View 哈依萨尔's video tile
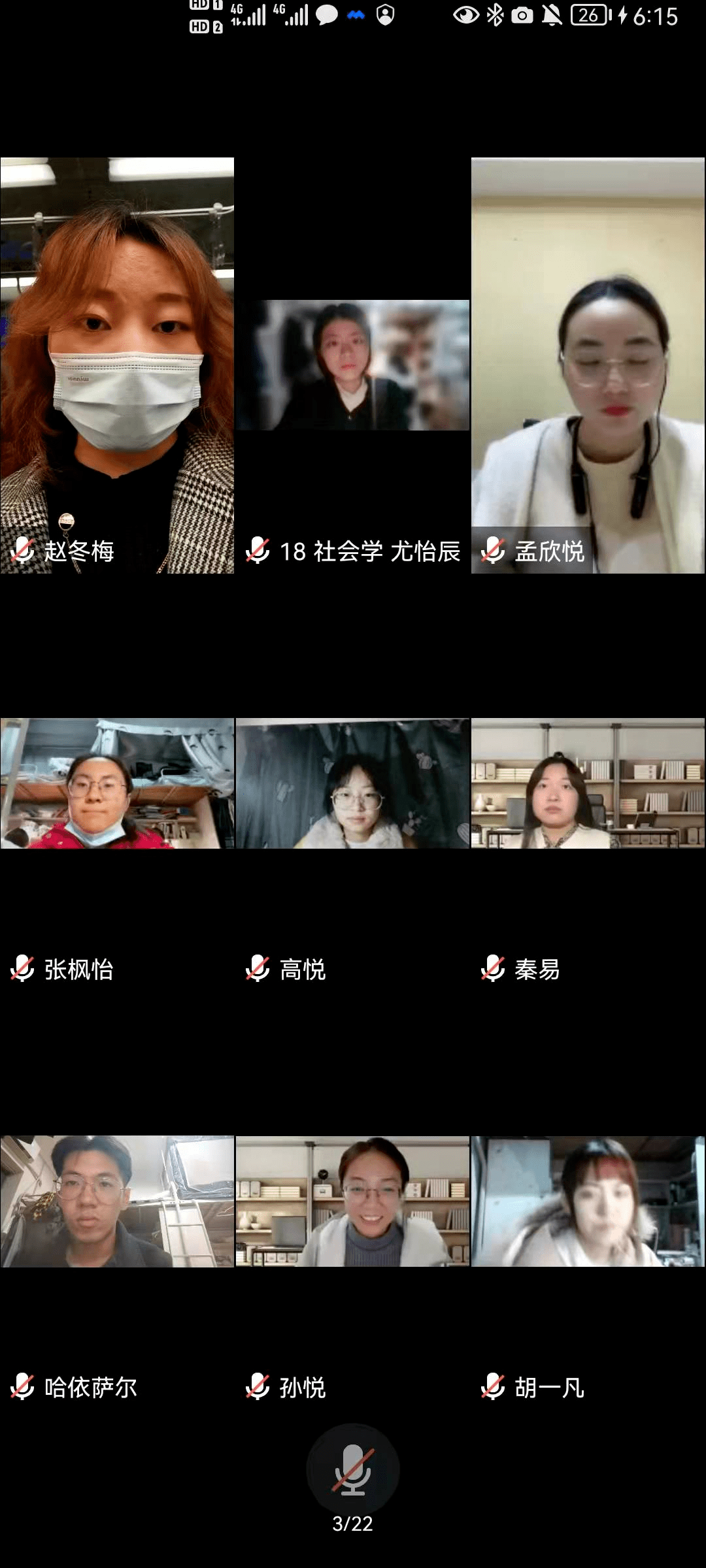 (117, 1201)
